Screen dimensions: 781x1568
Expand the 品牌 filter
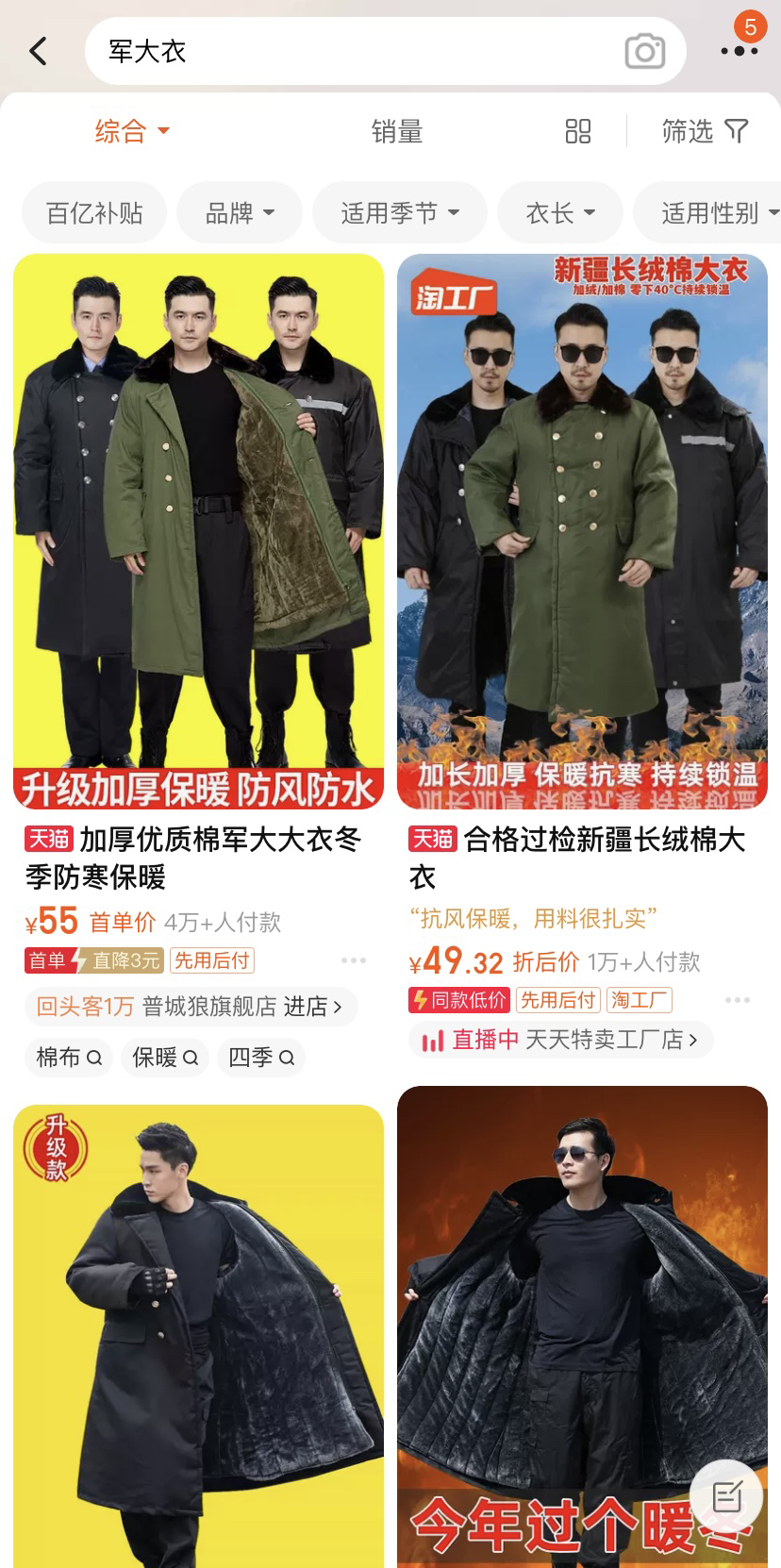coord(240,213)
